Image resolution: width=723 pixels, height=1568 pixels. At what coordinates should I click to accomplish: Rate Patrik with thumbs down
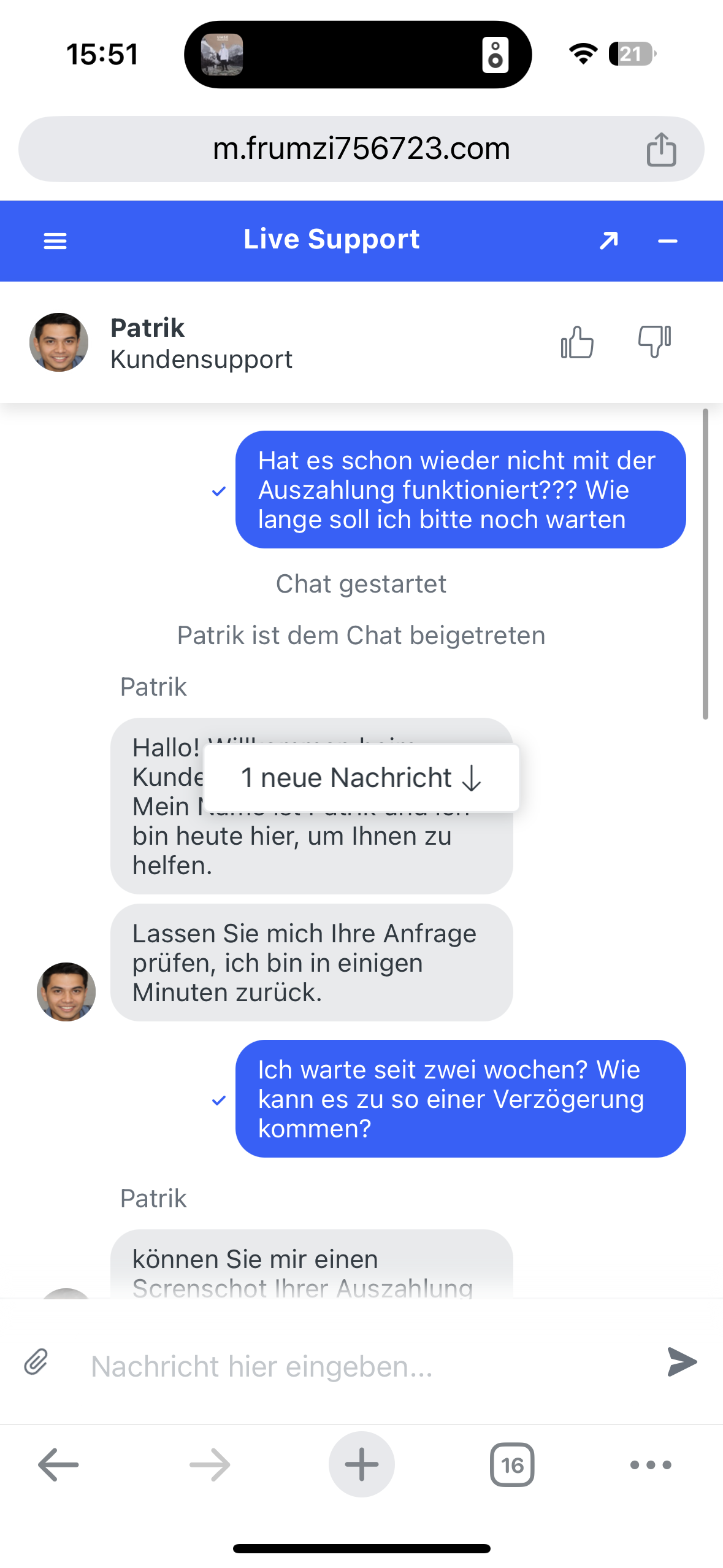[x=654, y=342]
